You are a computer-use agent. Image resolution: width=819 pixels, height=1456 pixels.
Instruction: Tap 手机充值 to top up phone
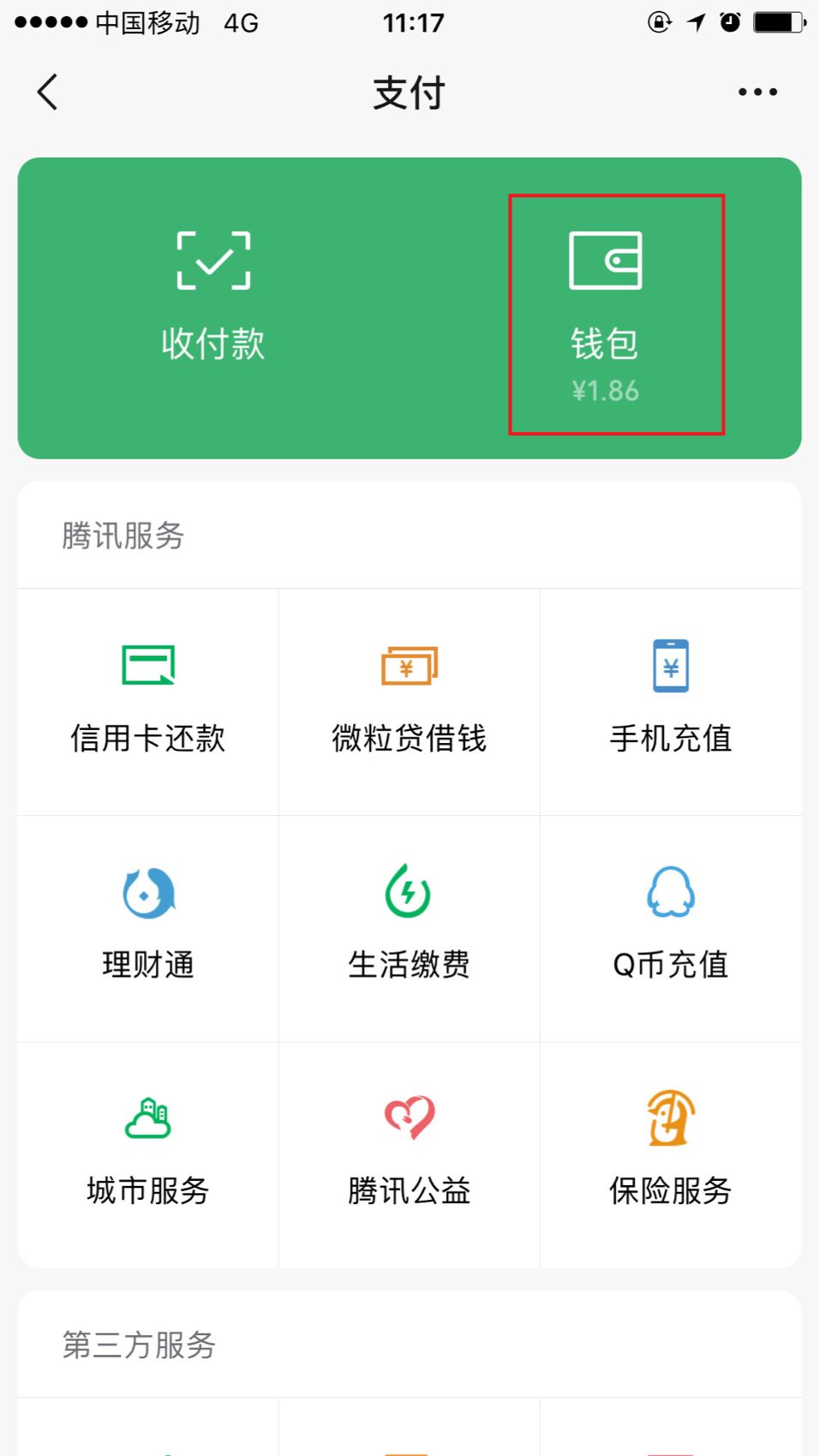(671, 701)
